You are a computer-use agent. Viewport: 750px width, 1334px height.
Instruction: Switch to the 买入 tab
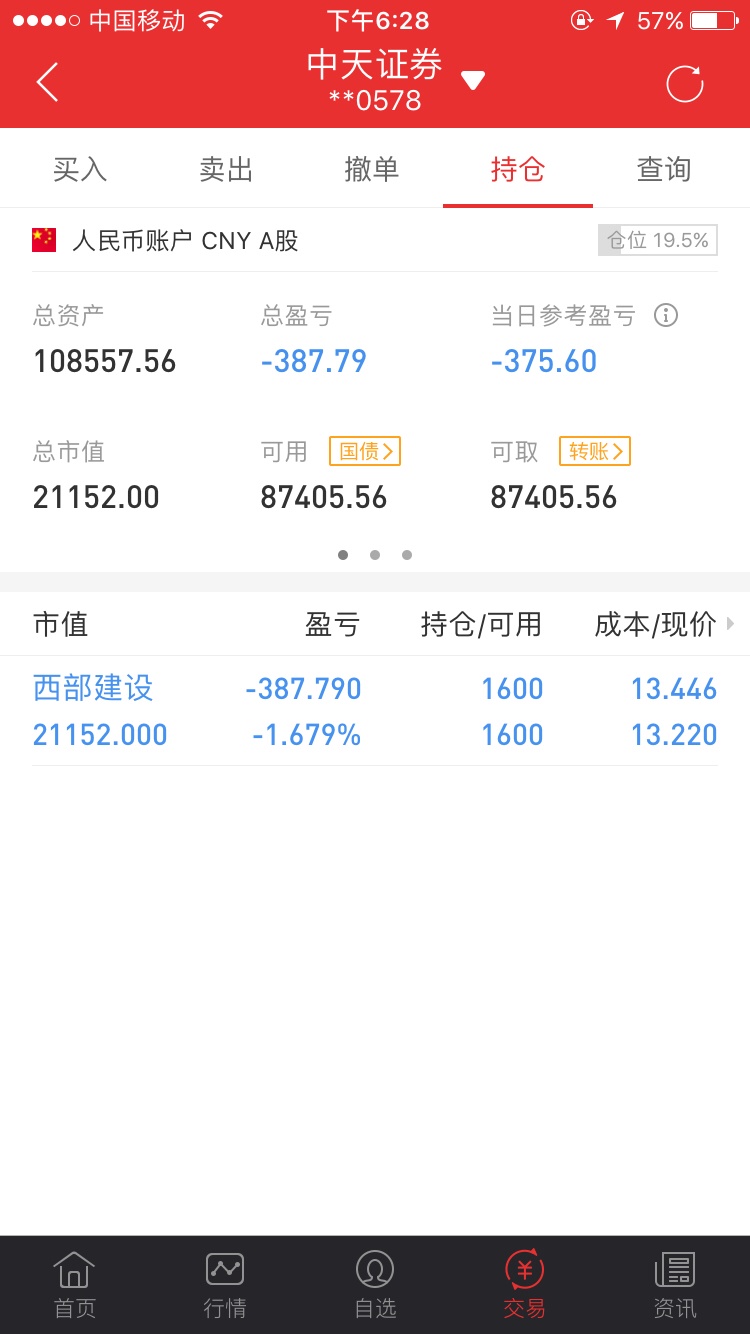click(x=80, y=170)
